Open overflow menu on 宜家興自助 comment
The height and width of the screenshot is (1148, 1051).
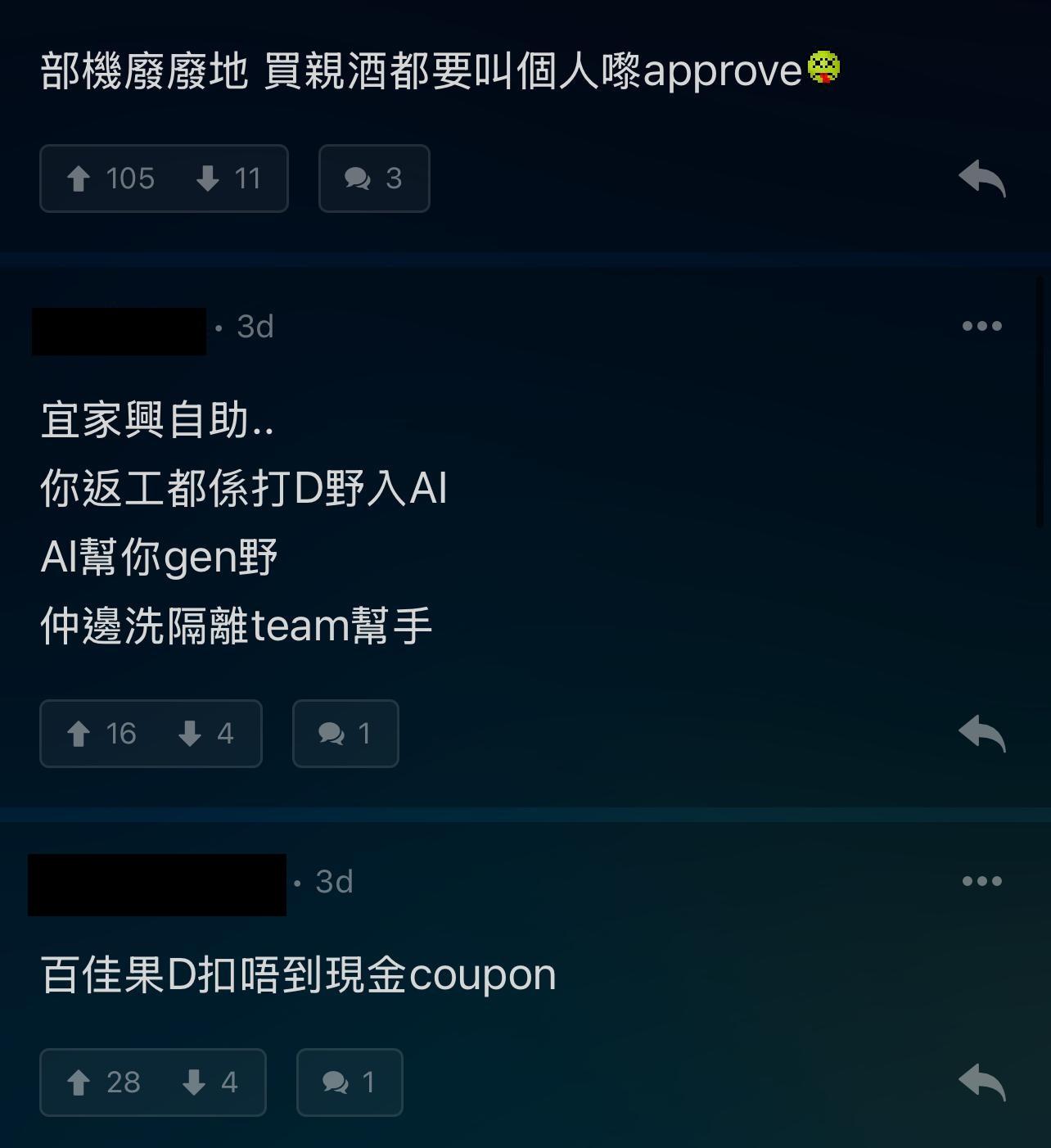click(x=981, y=326)
